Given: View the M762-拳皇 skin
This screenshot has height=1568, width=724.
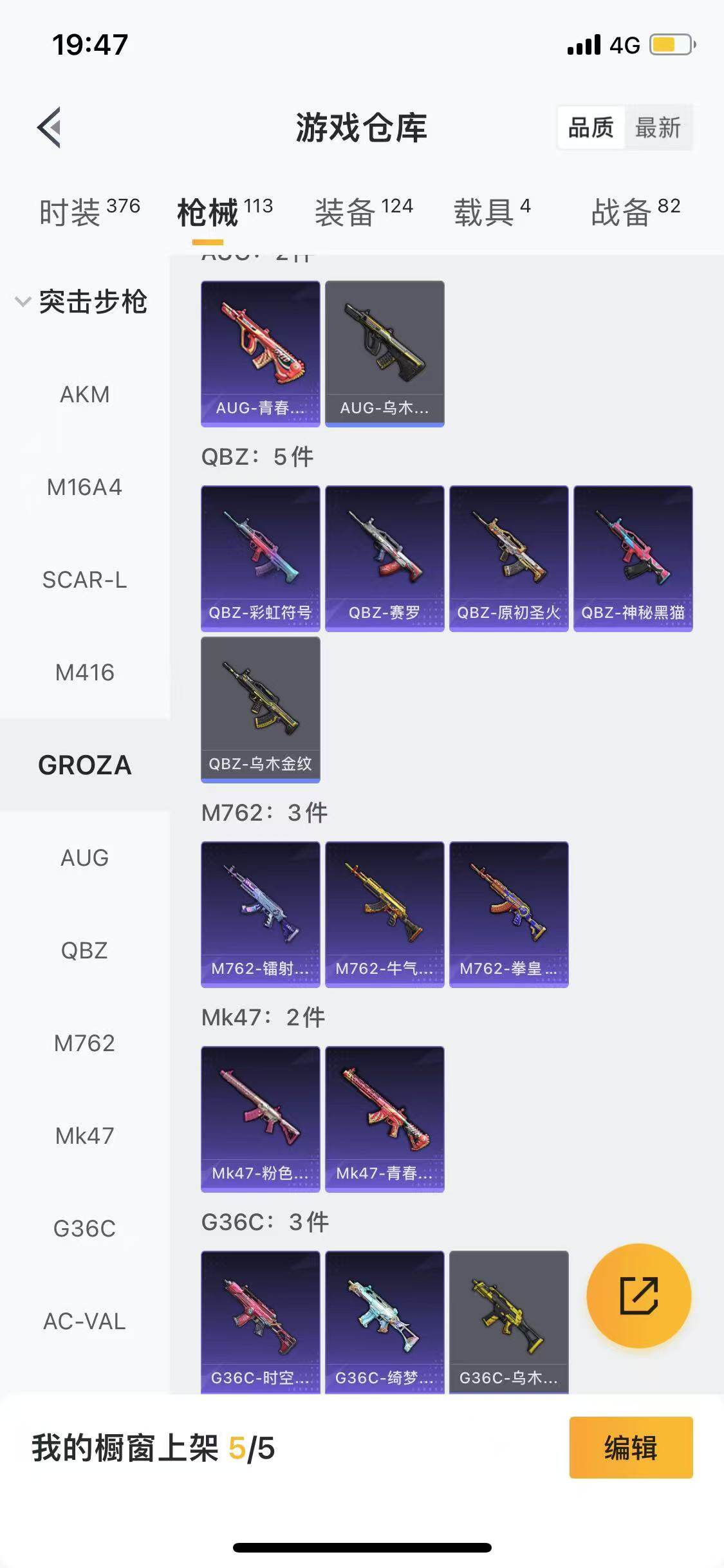Looking at the screenshot, I should pos(508,914).
